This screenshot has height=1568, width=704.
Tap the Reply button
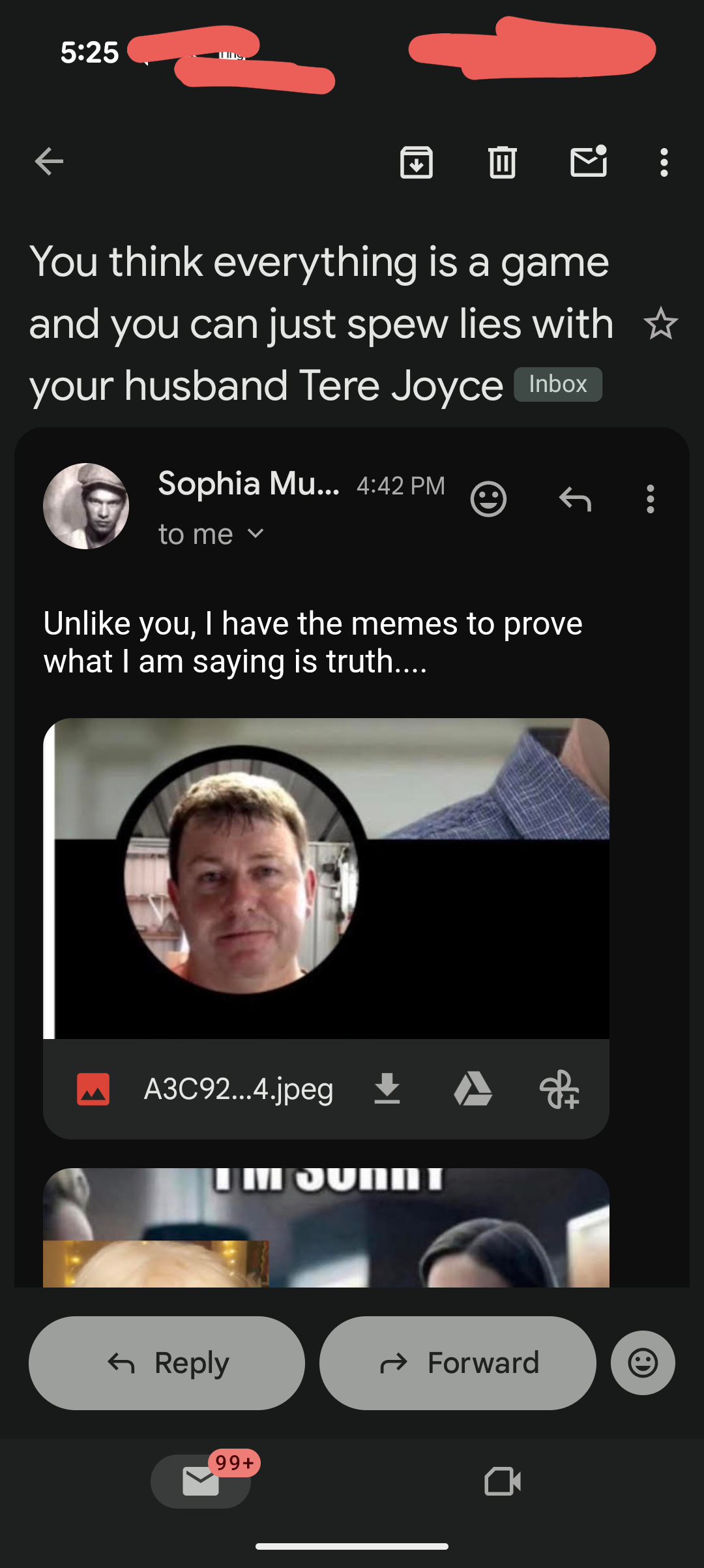point(167,1363)
